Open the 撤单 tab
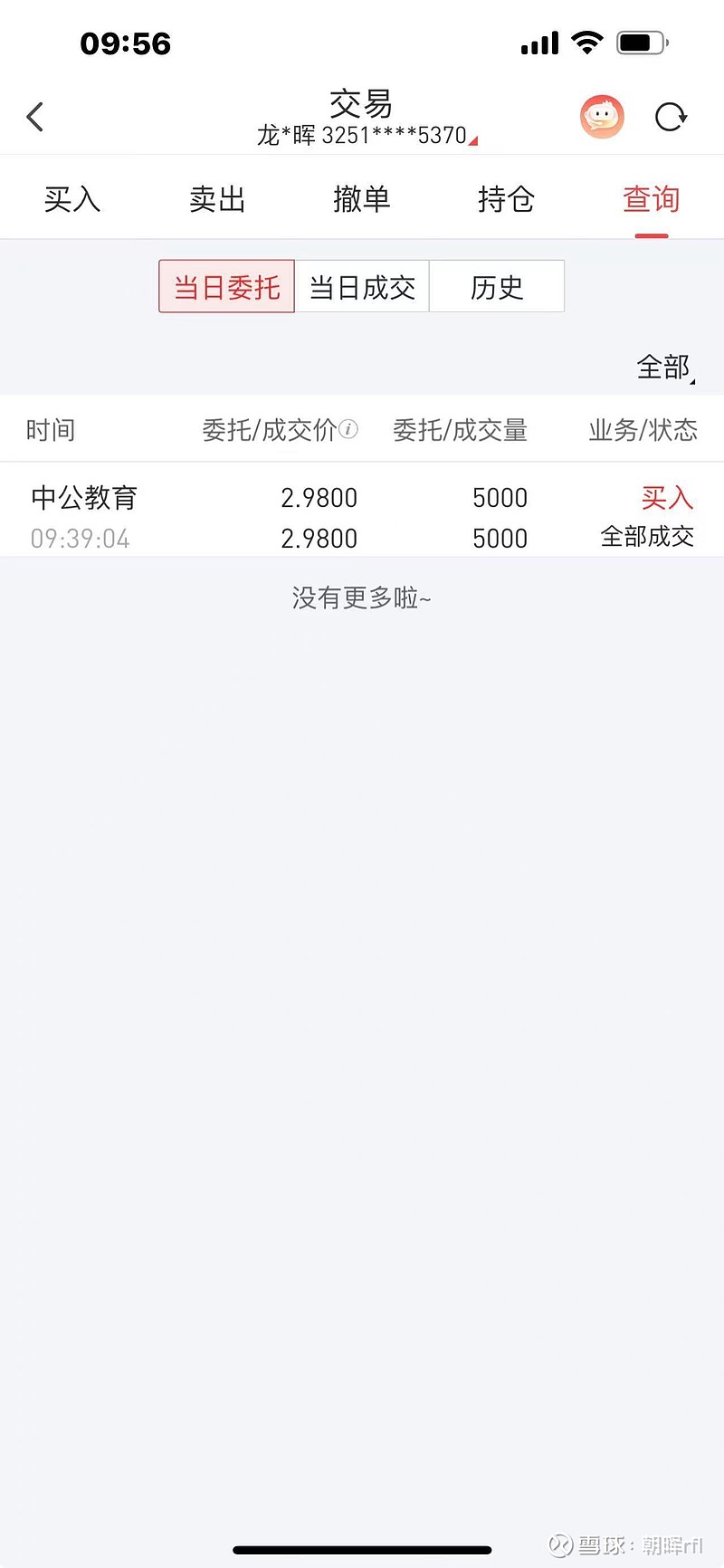This screenshot has width=724, height=1568. 362,199
